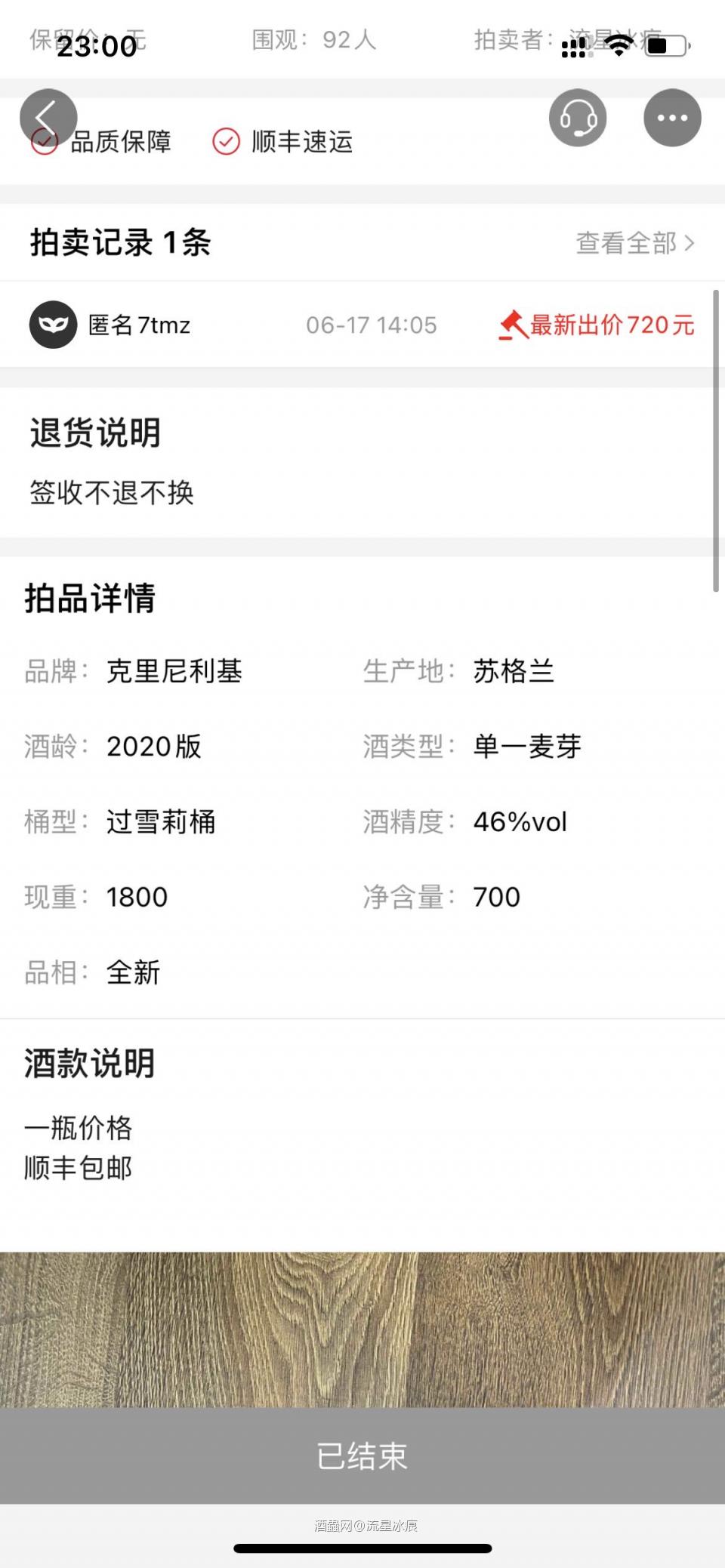Viewport: 725px width, 1568px height.
Task: Open customer service headset icon
Action: pos(578,117)
